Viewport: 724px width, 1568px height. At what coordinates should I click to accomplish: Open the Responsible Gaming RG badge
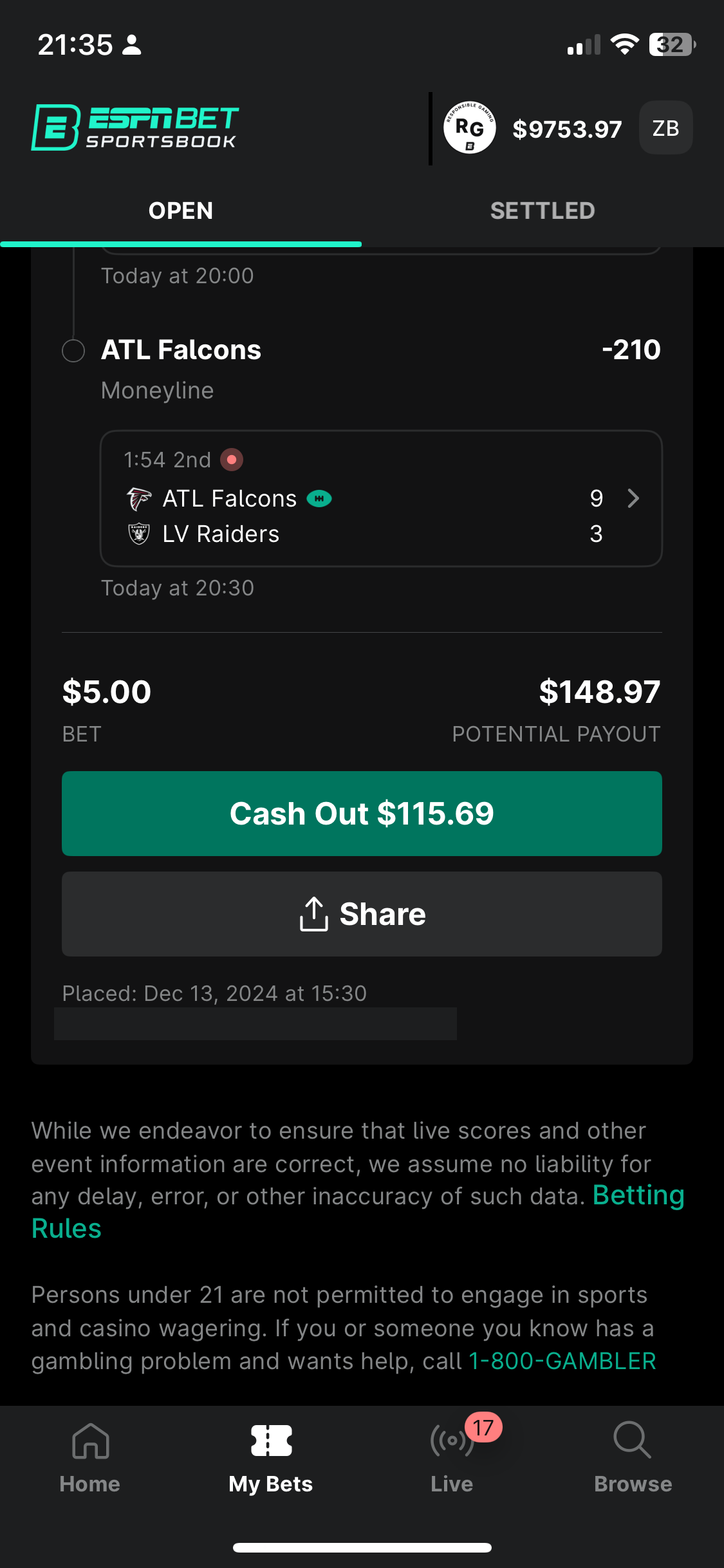click(470, 128)
